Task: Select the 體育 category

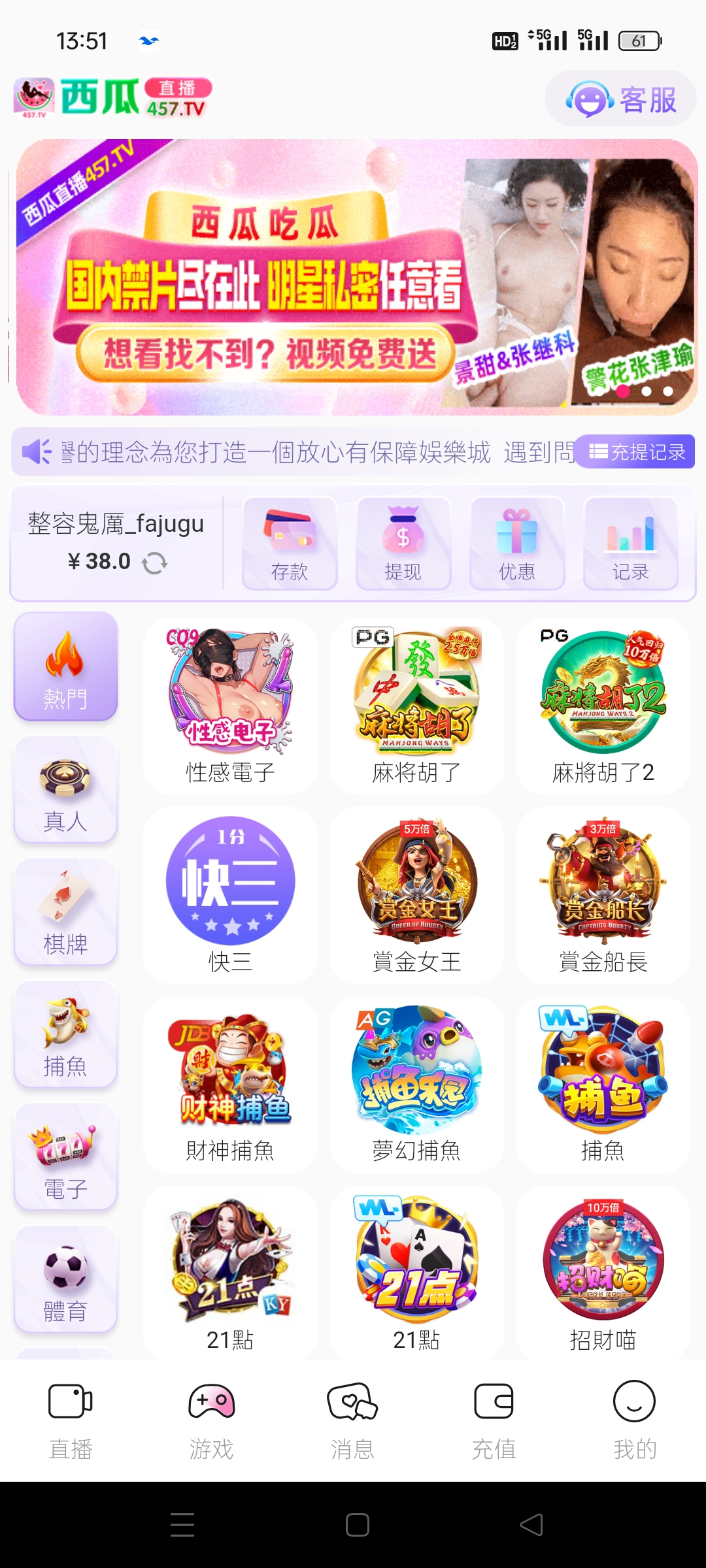Action: (x=65, y=1279)
